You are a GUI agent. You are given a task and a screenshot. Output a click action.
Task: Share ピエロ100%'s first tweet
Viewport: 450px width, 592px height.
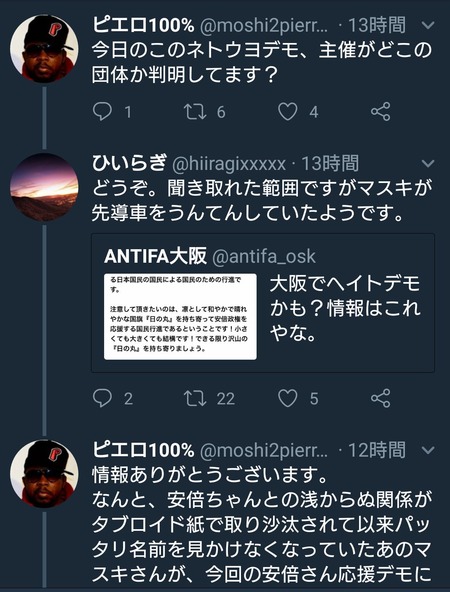[x=380, y=112]
